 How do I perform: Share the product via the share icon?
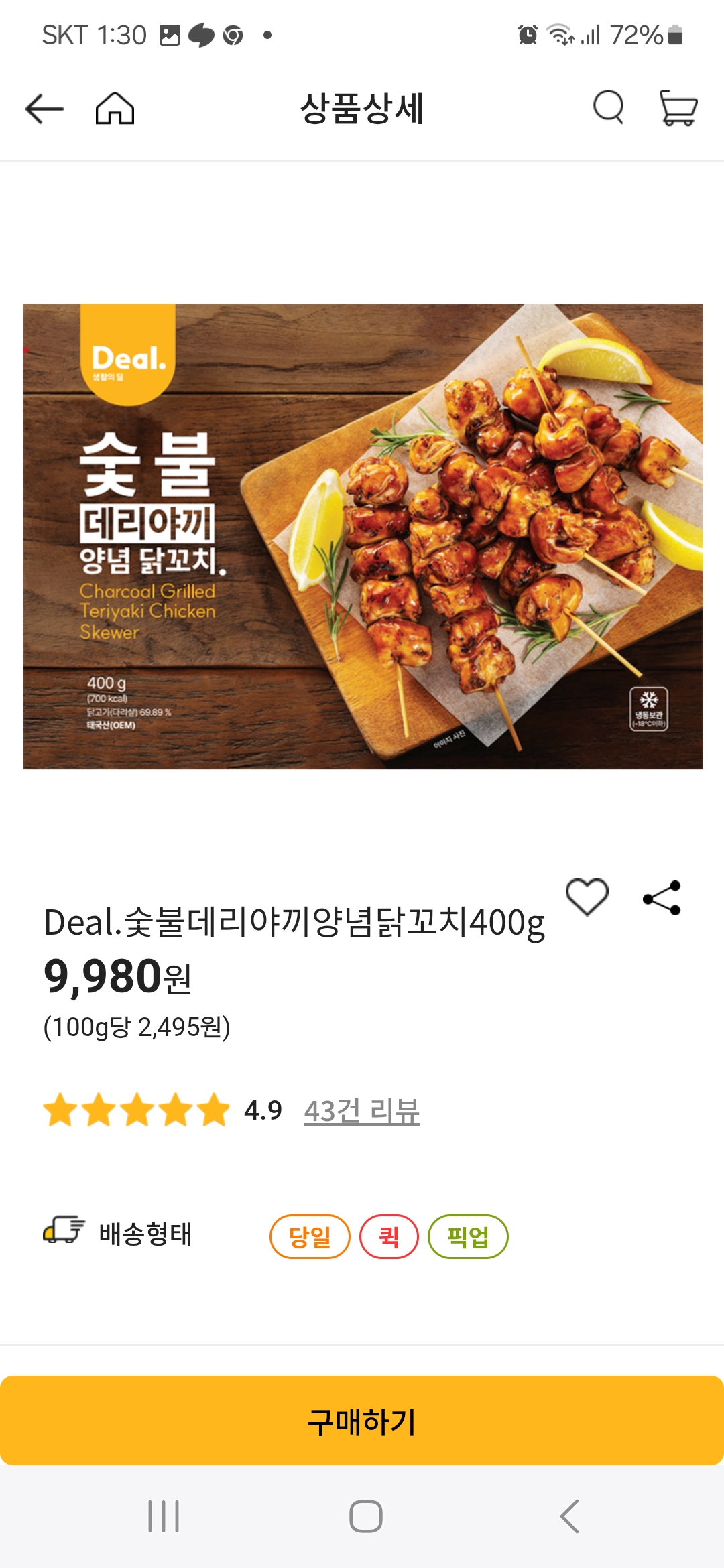pos(662,899)
